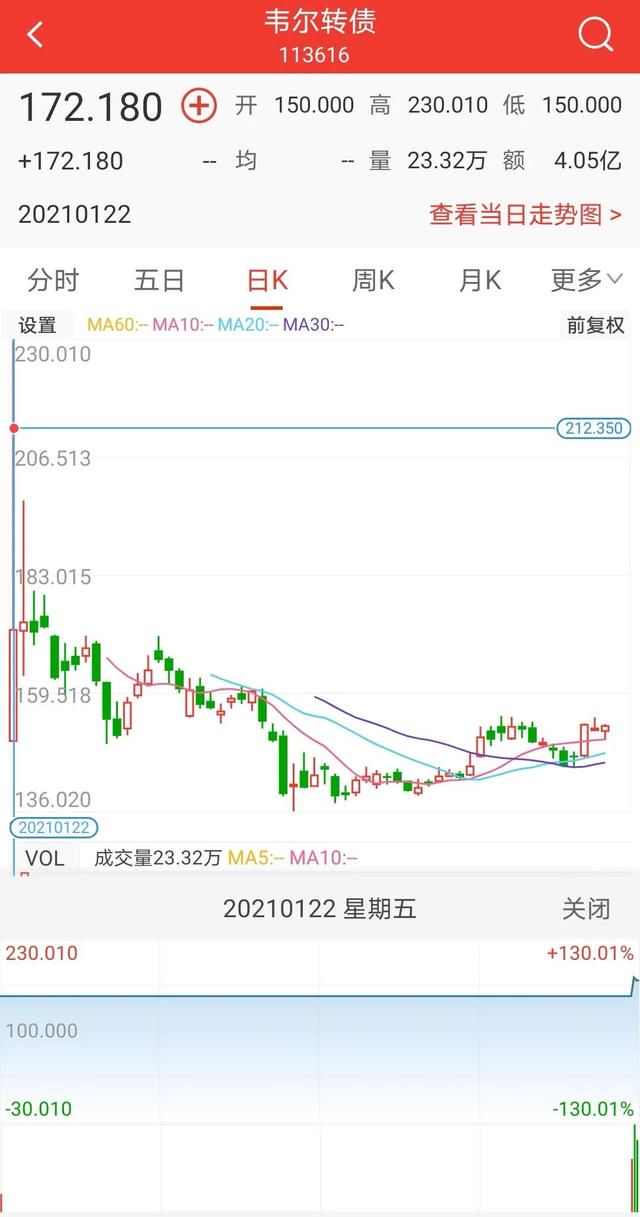Switch to the 五日 tab
640x1217 pixels.
[159, 280]
